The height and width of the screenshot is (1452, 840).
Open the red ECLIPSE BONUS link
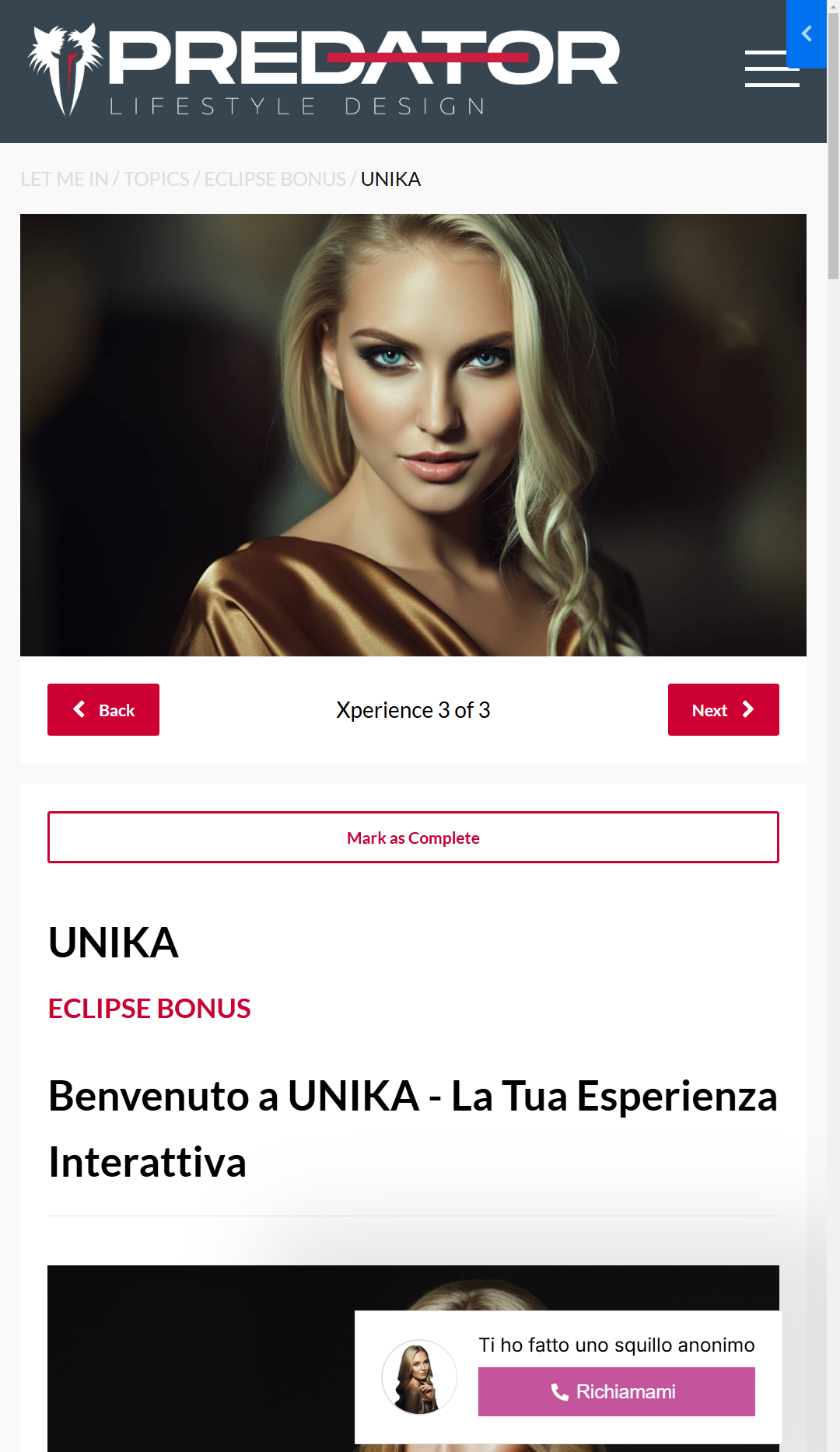click(149, 1009)
